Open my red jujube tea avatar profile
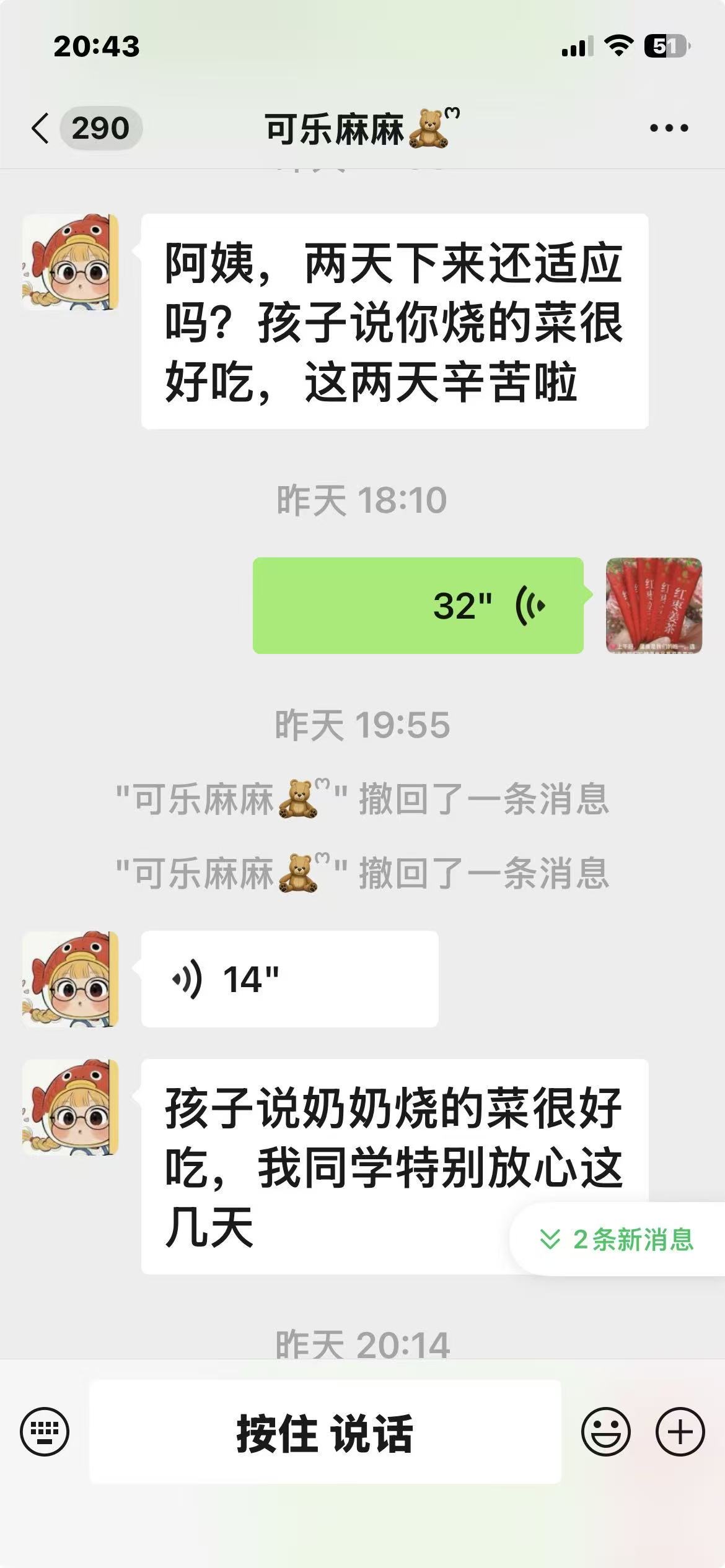725x1568 pixels. tap(654, 606)
